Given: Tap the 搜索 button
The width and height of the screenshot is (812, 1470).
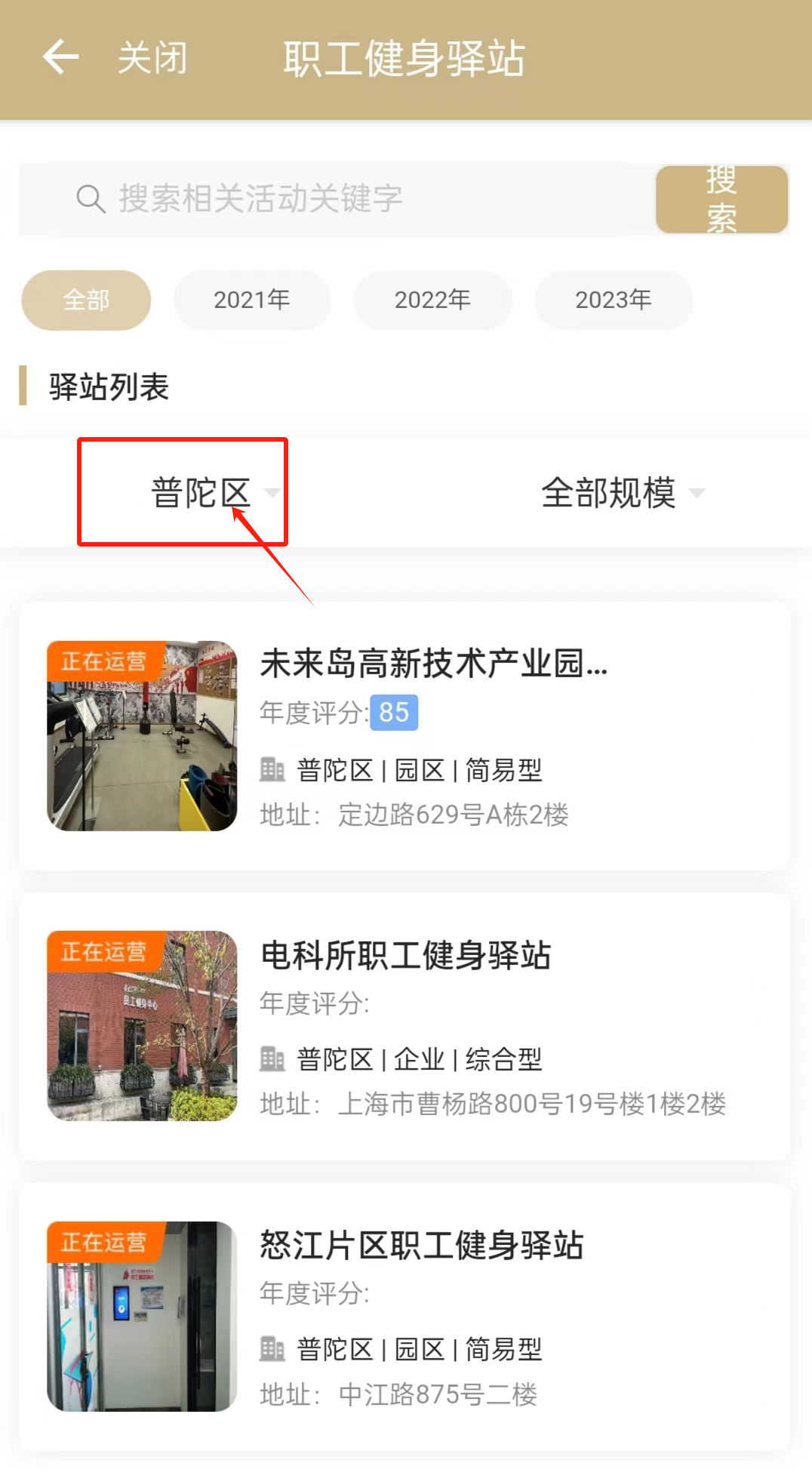Looking at the screenshot, I should click(721, 199).
